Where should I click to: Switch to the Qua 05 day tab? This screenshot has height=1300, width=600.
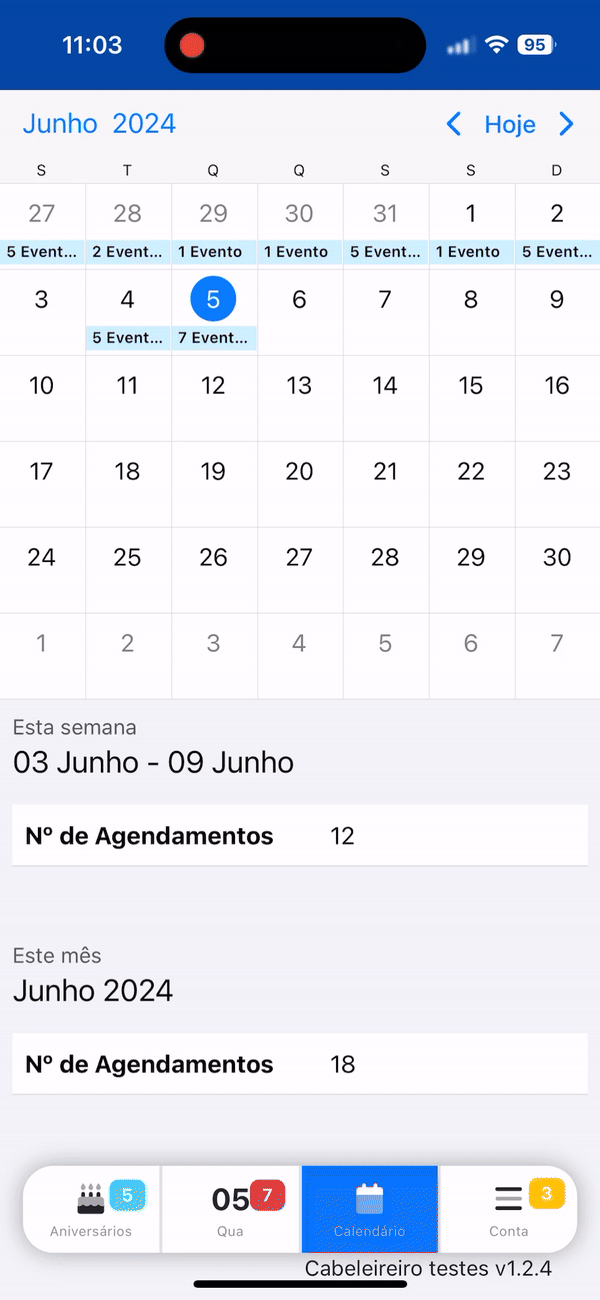point(231,1208)
